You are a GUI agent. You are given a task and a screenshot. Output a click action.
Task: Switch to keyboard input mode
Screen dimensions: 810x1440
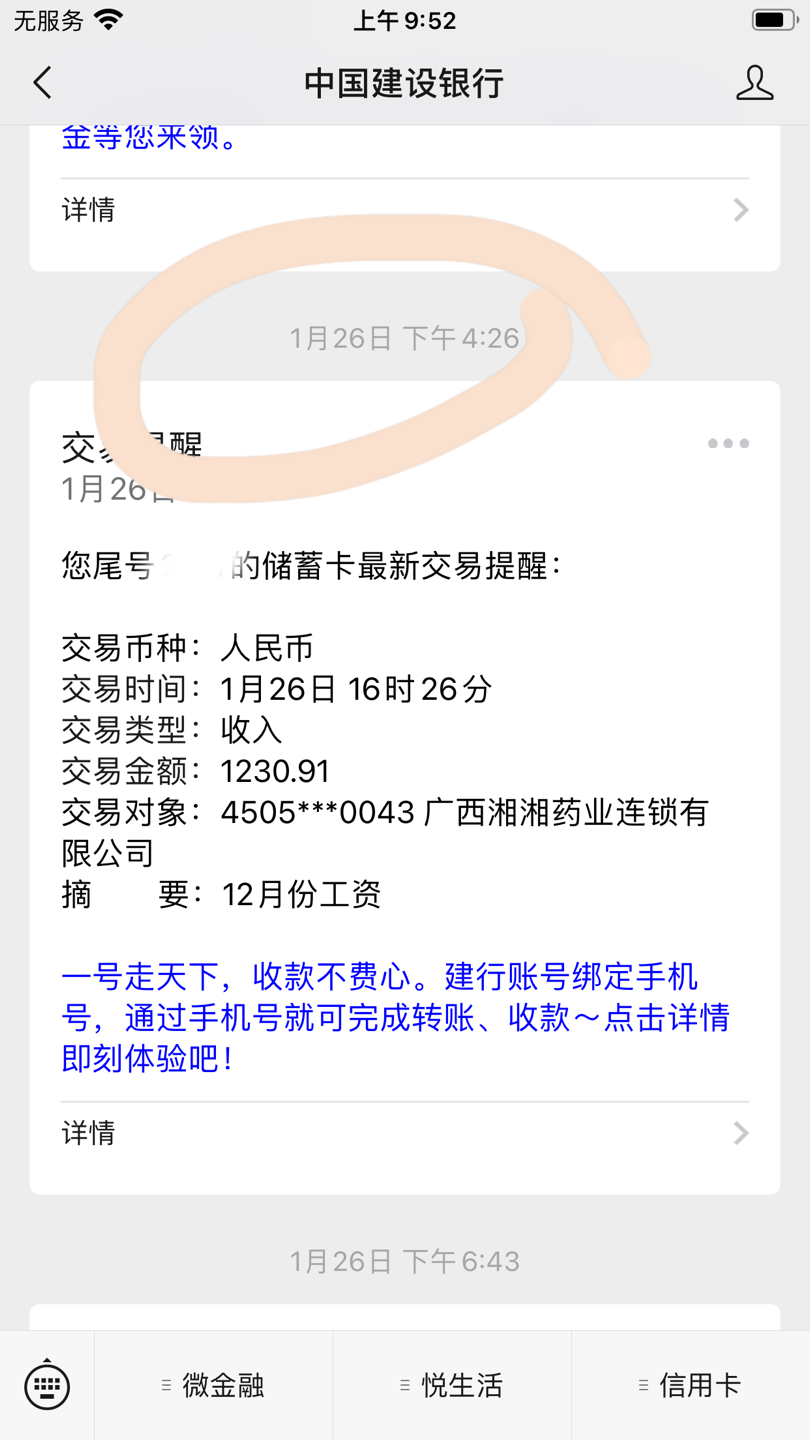pos(47,1385)
